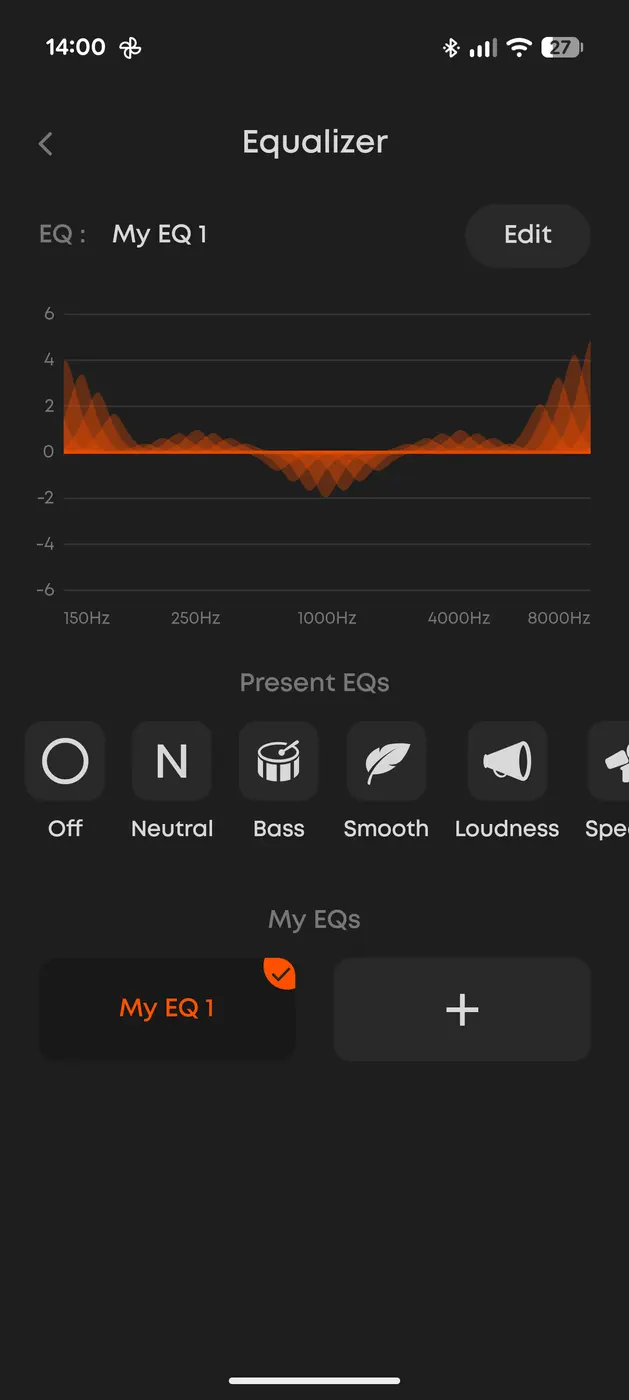The image size is (629, 1400).
Task: Apply the Bass preset EQ
Action: pyautogui.click(x=279, y=762)
